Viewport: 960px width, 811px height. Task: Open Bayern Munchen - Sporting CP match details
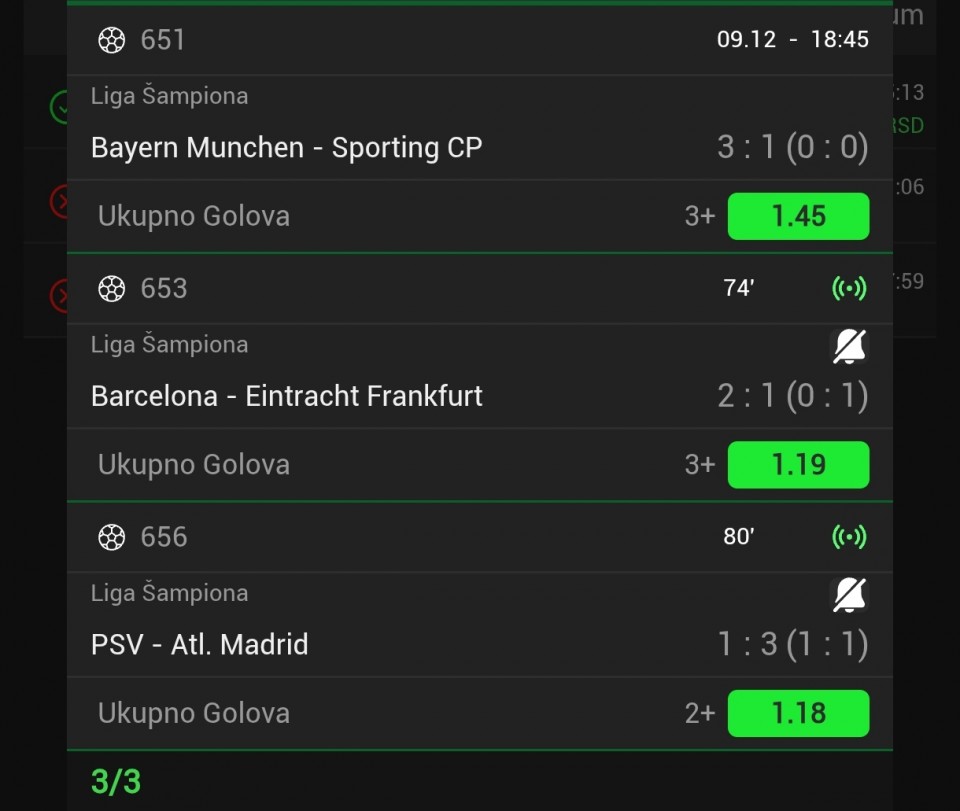tap(287, 148)
